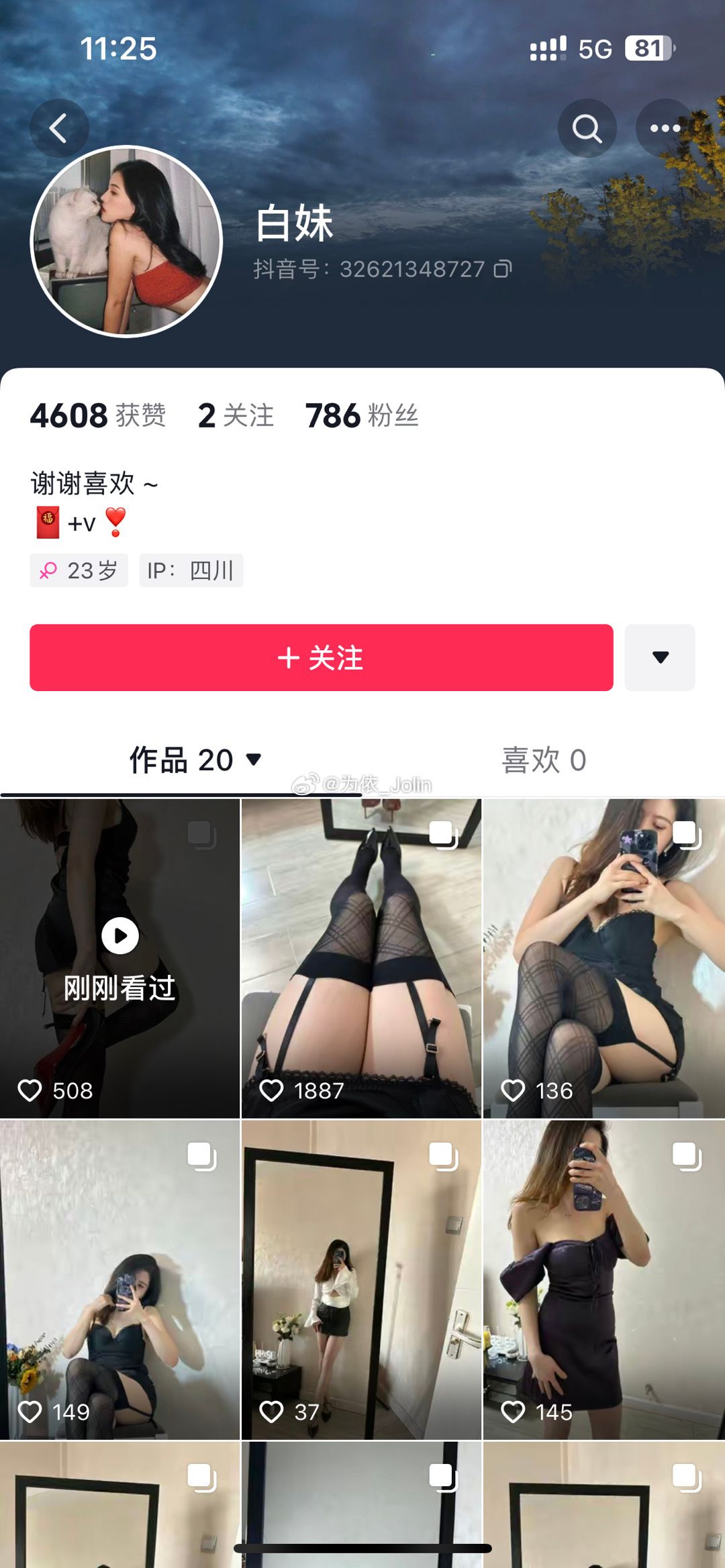
Task: Expand the dropdown arrow beside follow
Action: tap(660, 658)
